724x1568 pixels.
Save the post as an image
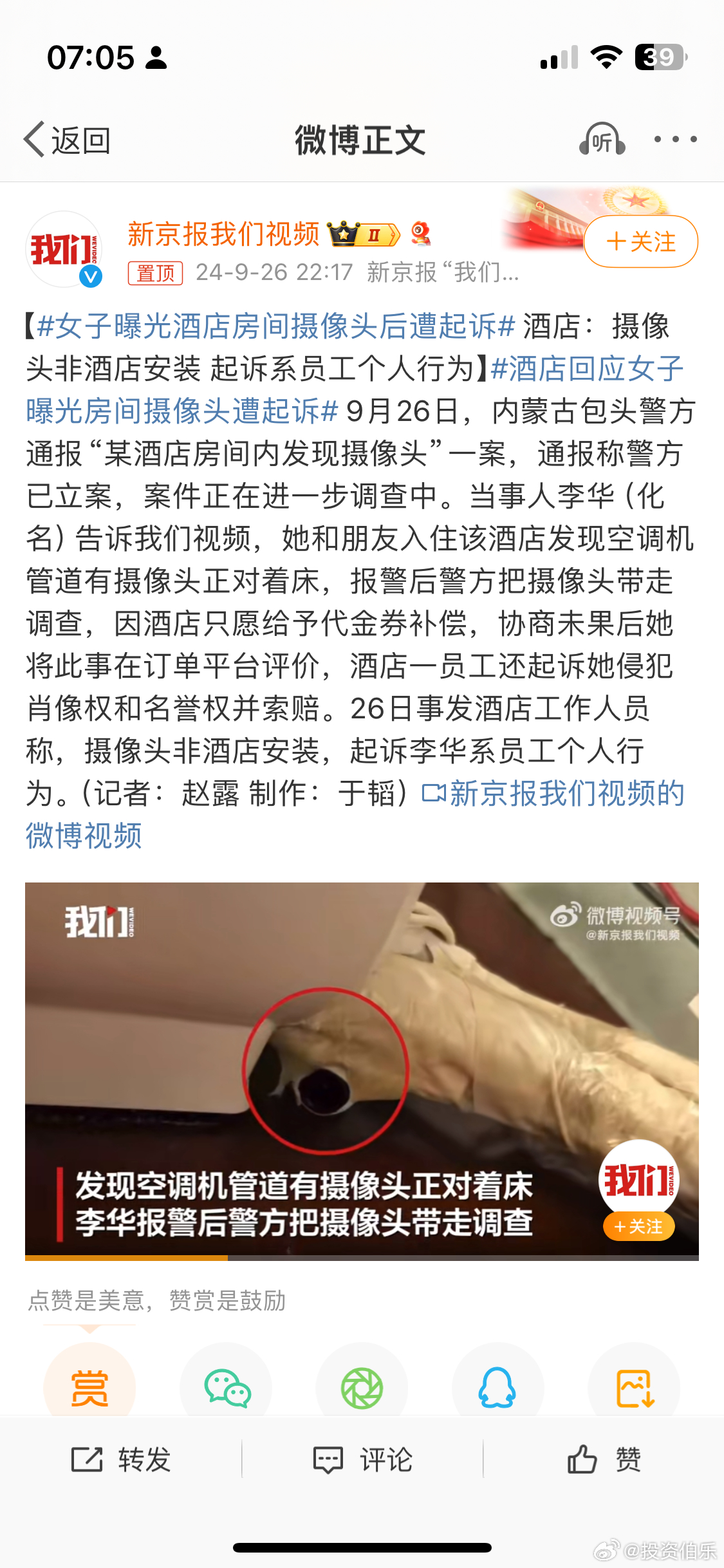pyautogui.click(x=635, y=1387)
